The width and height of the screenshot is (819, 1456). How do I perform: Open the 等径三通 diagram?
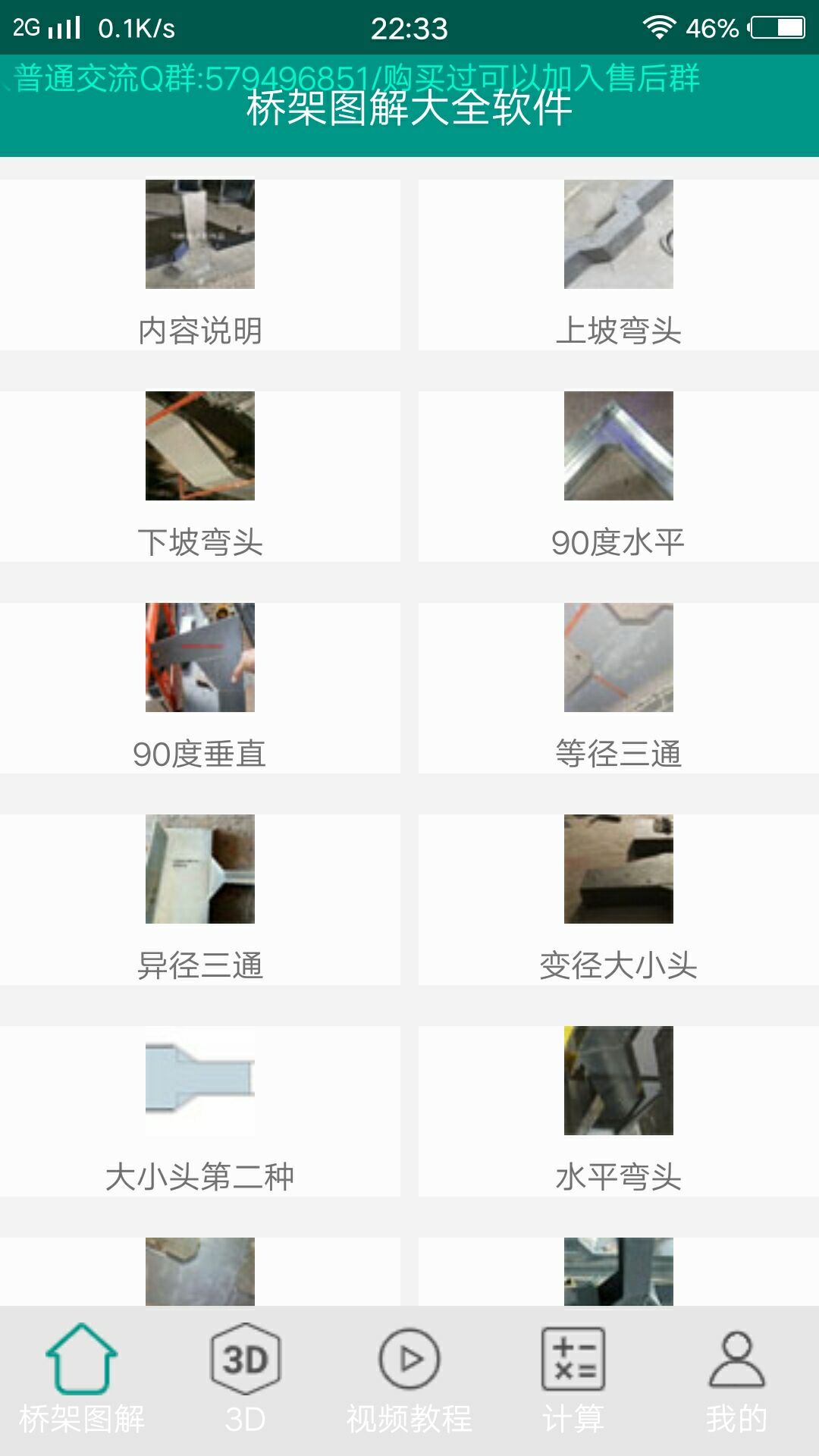[x=618, y=658]
